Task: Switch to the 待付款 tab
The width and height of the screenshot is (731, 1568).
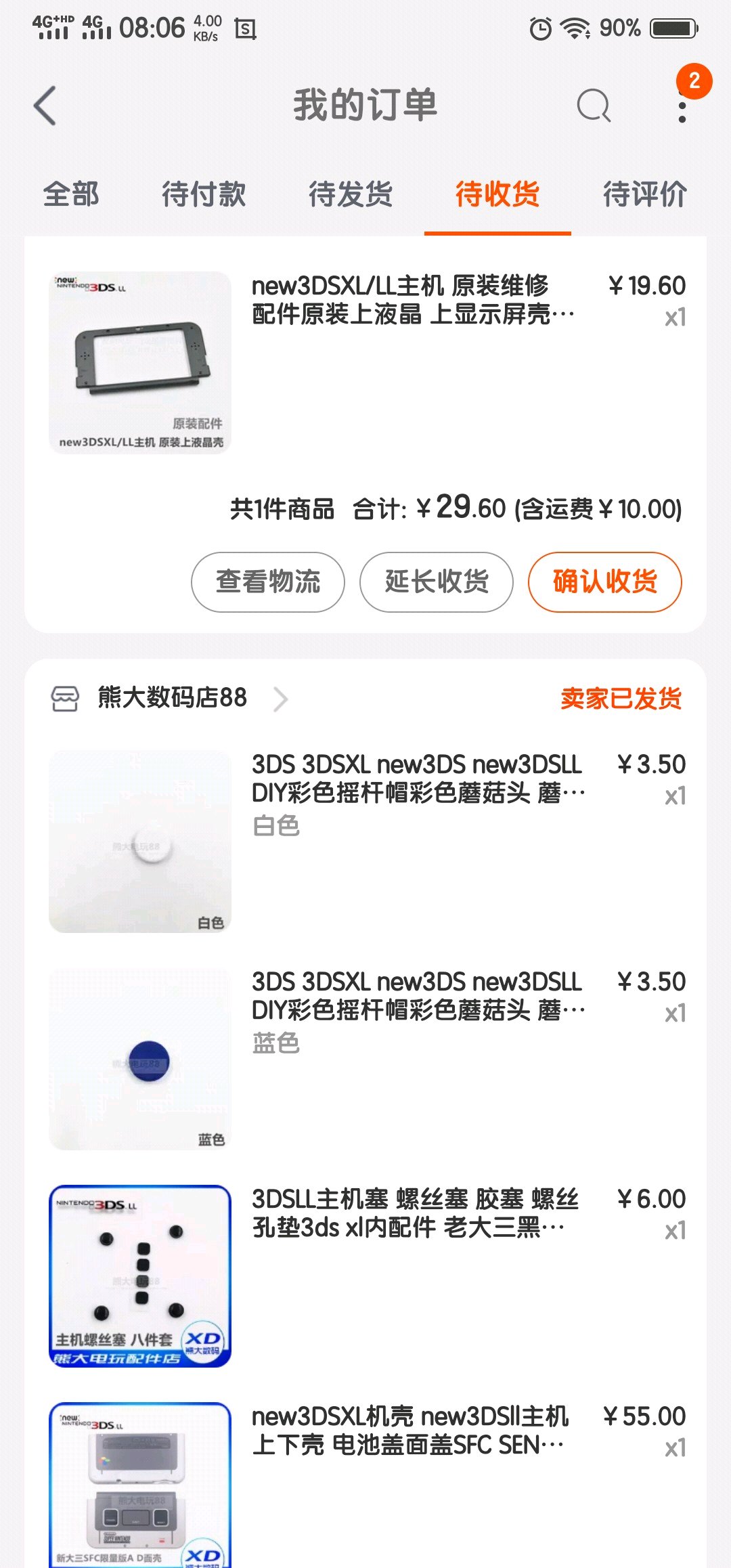Action: (204, 195)
